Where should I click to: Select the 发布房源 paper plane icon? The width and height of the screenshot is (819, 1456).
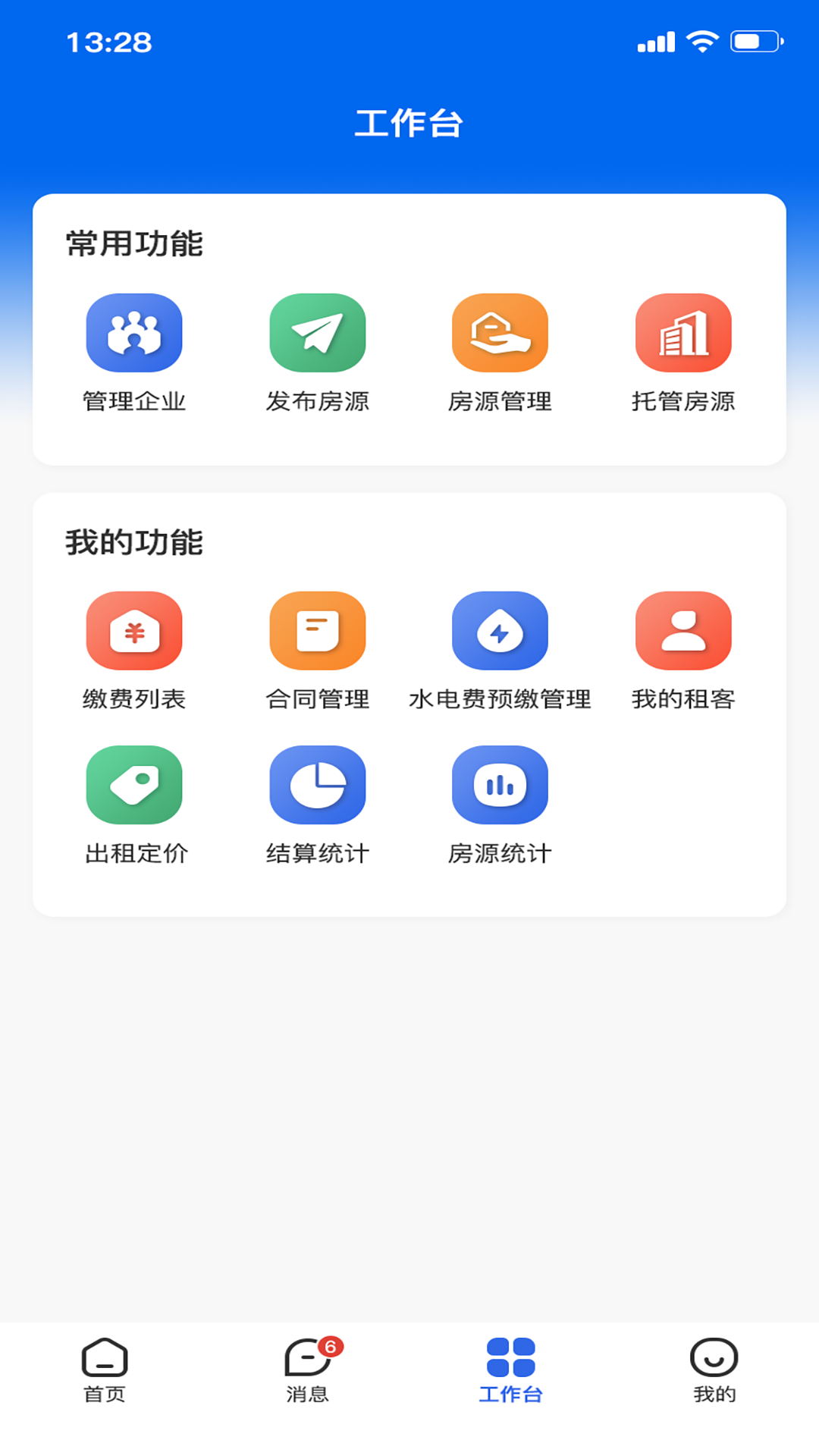318,332
